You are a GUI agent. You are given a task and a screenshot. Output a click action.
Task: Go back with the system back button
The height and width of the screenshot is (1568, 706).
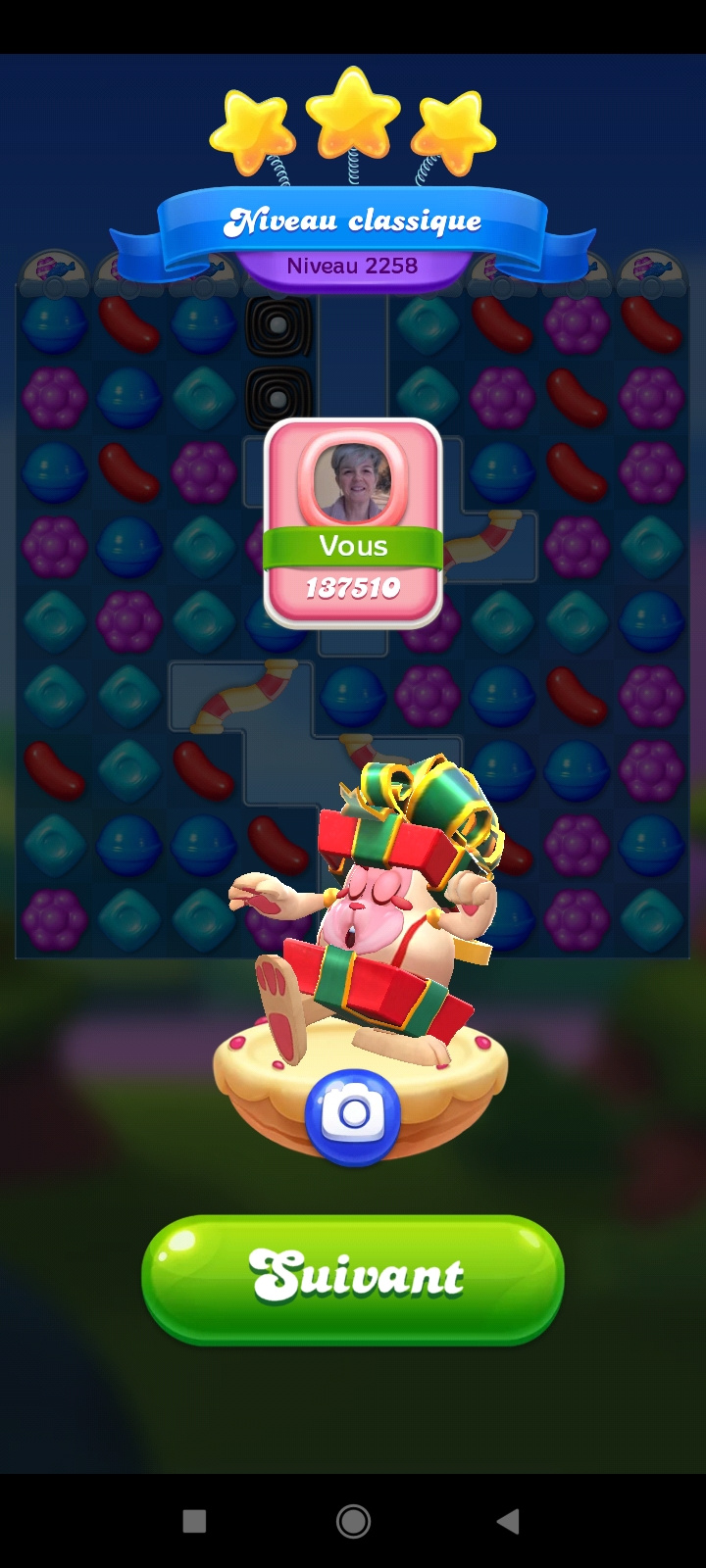(x=507, y=1521)
